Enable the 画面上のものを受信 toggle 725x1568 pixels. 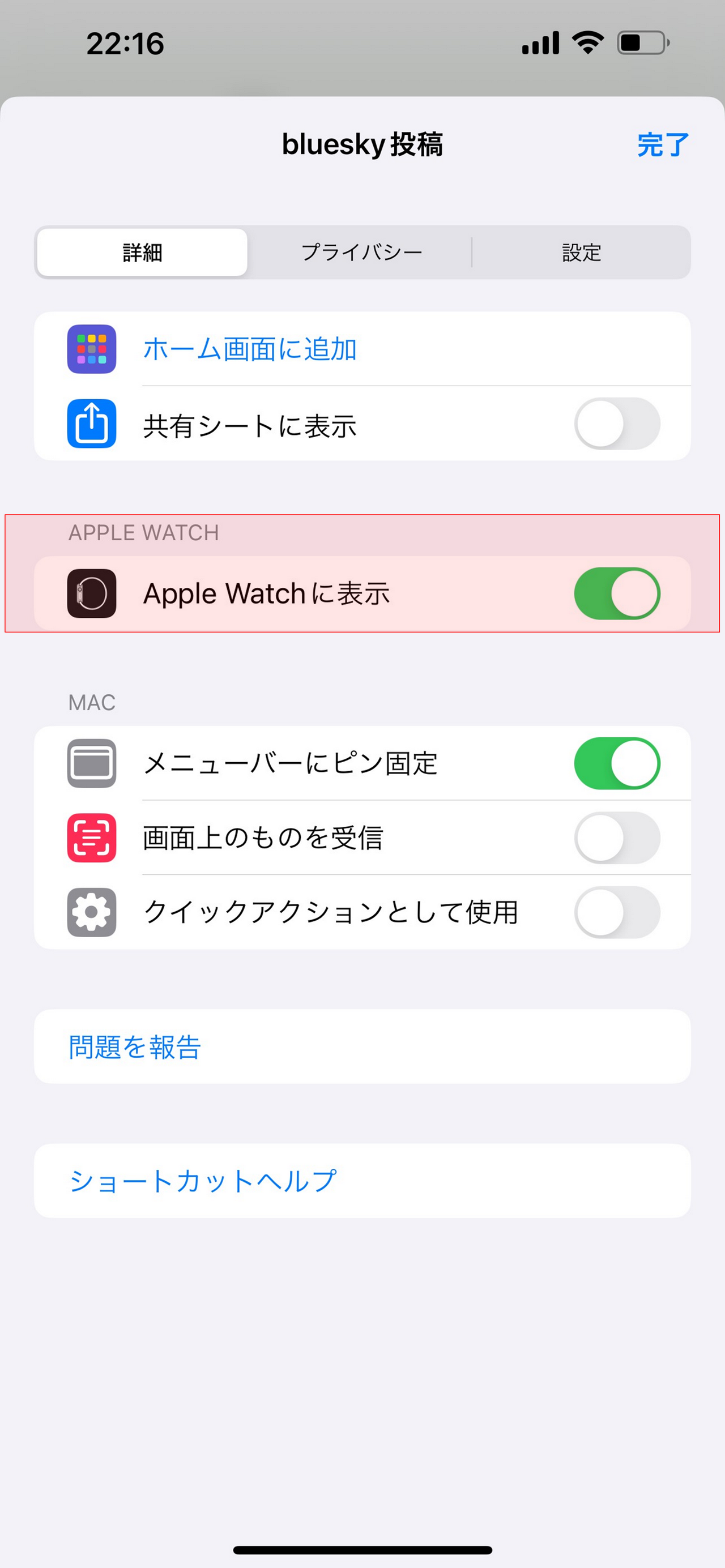coord(617,838)
